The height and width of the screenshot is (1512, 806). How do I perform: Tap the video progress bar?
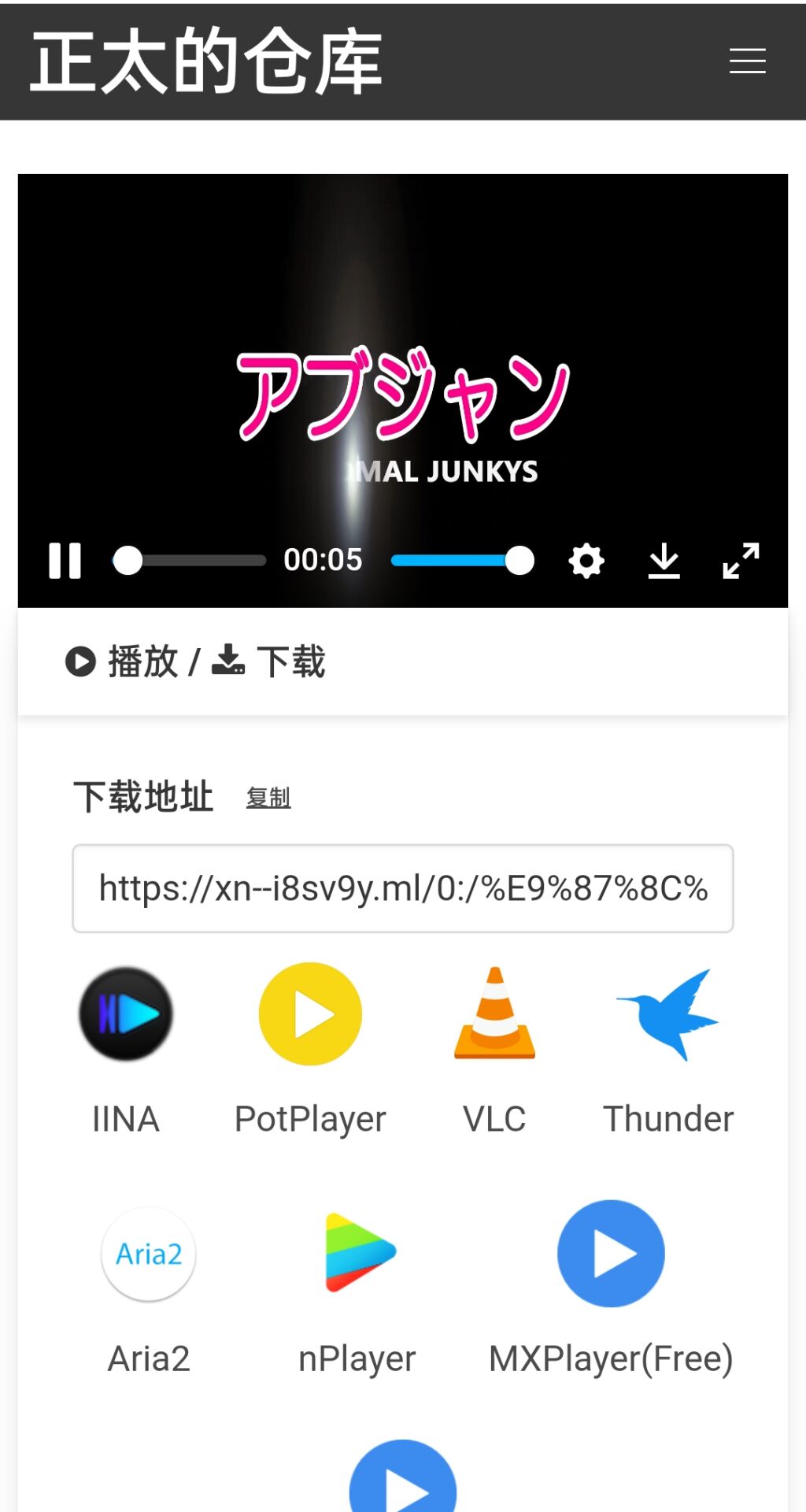point(190,561)
